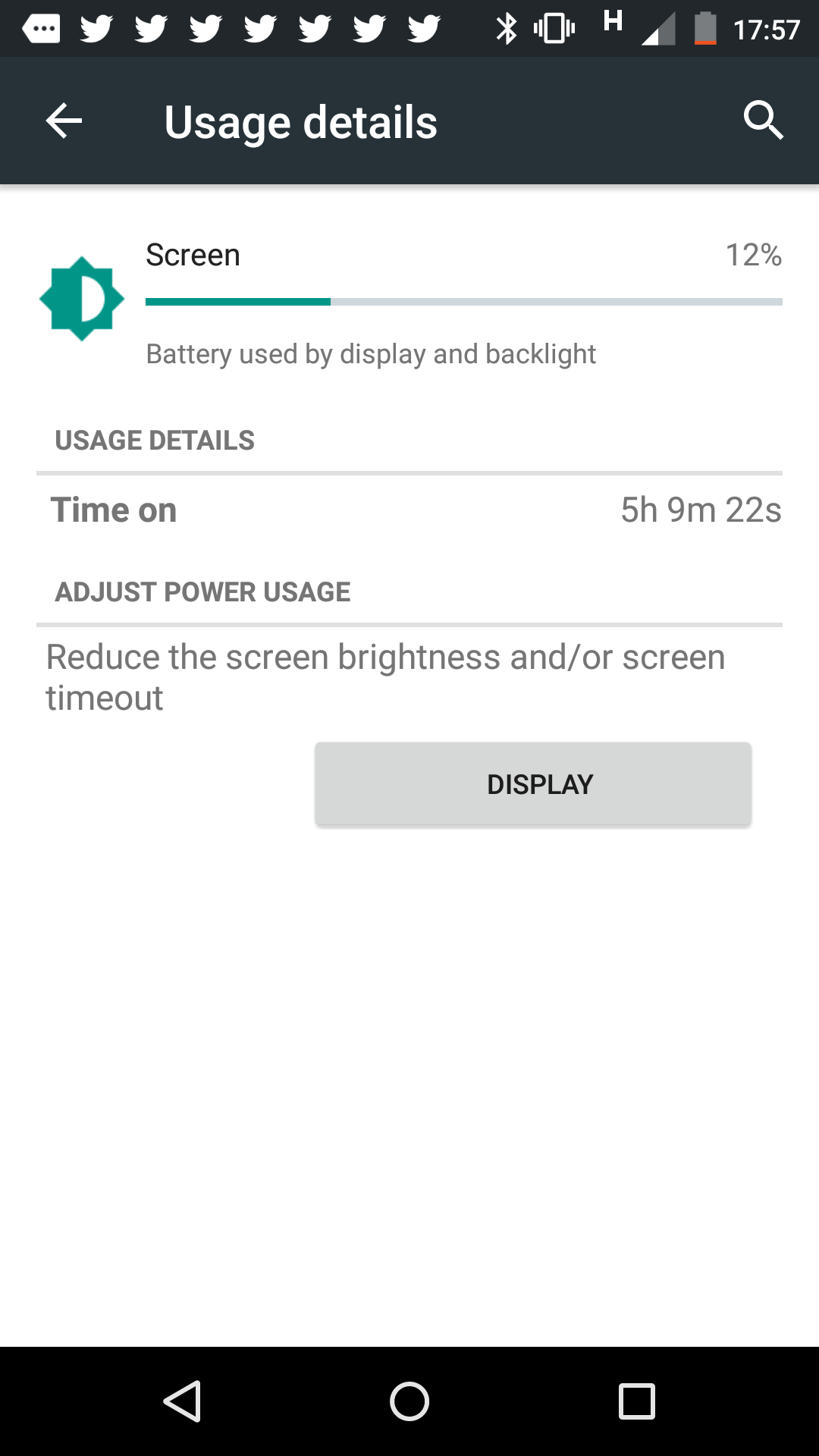Tap the system back button
This screenshot has width=819, height=1456.
pyautogui.click(x=183, y=1401)
